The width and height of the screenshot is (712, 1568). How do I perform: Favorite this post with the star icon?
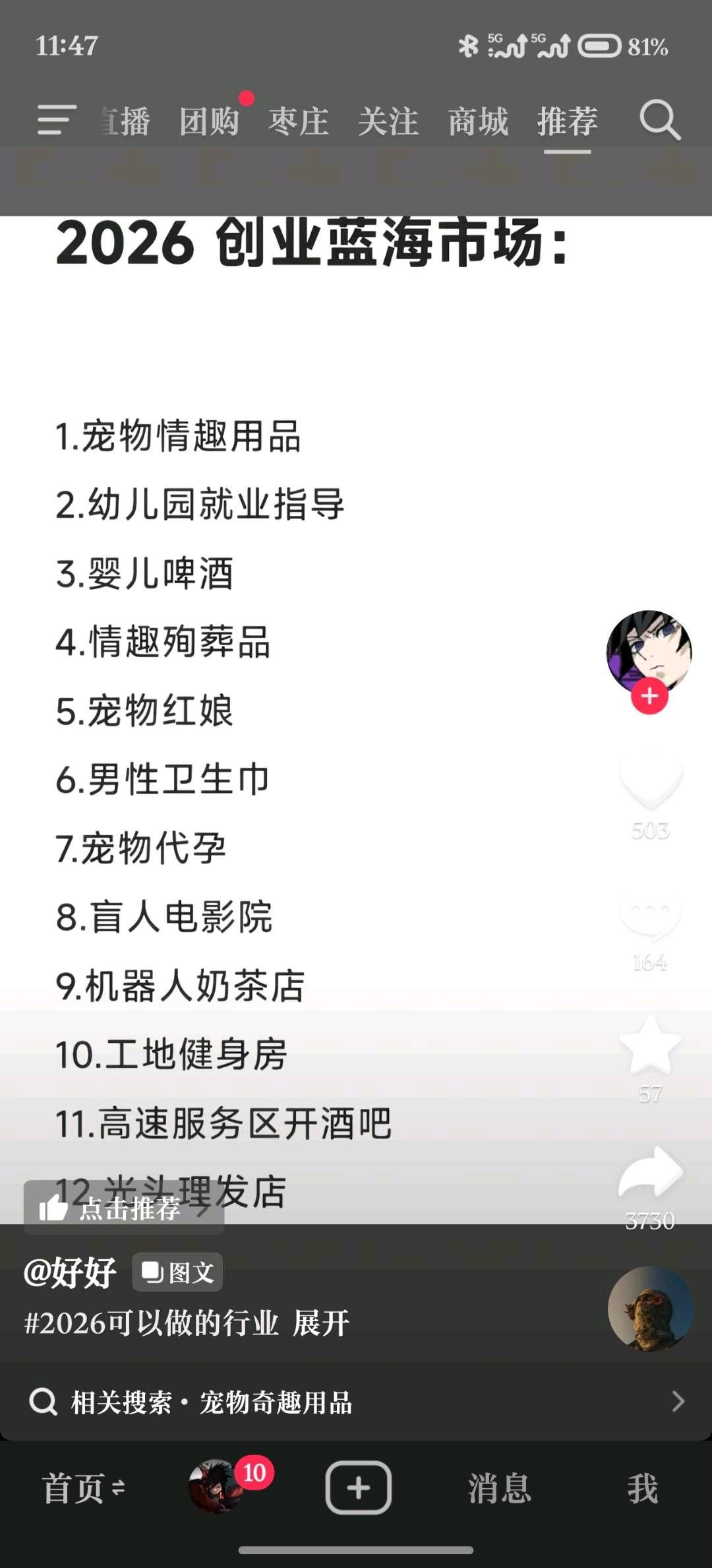(650, 1046)
